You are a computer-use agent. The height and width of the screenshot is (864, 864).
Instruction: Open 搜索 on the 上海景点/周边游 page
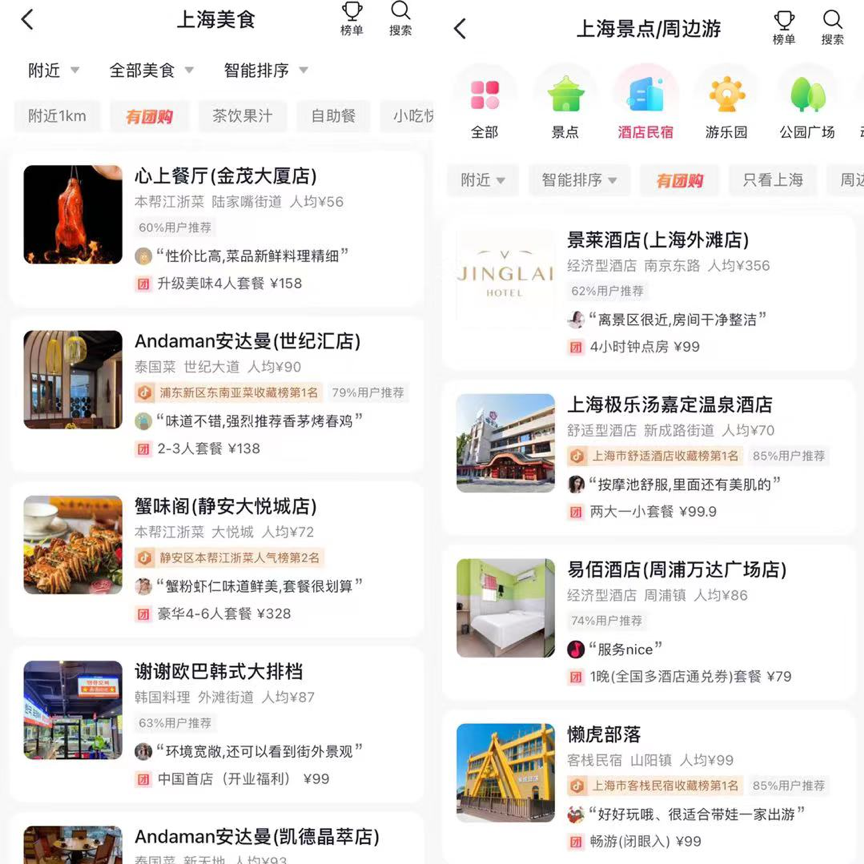pos(832,27)
